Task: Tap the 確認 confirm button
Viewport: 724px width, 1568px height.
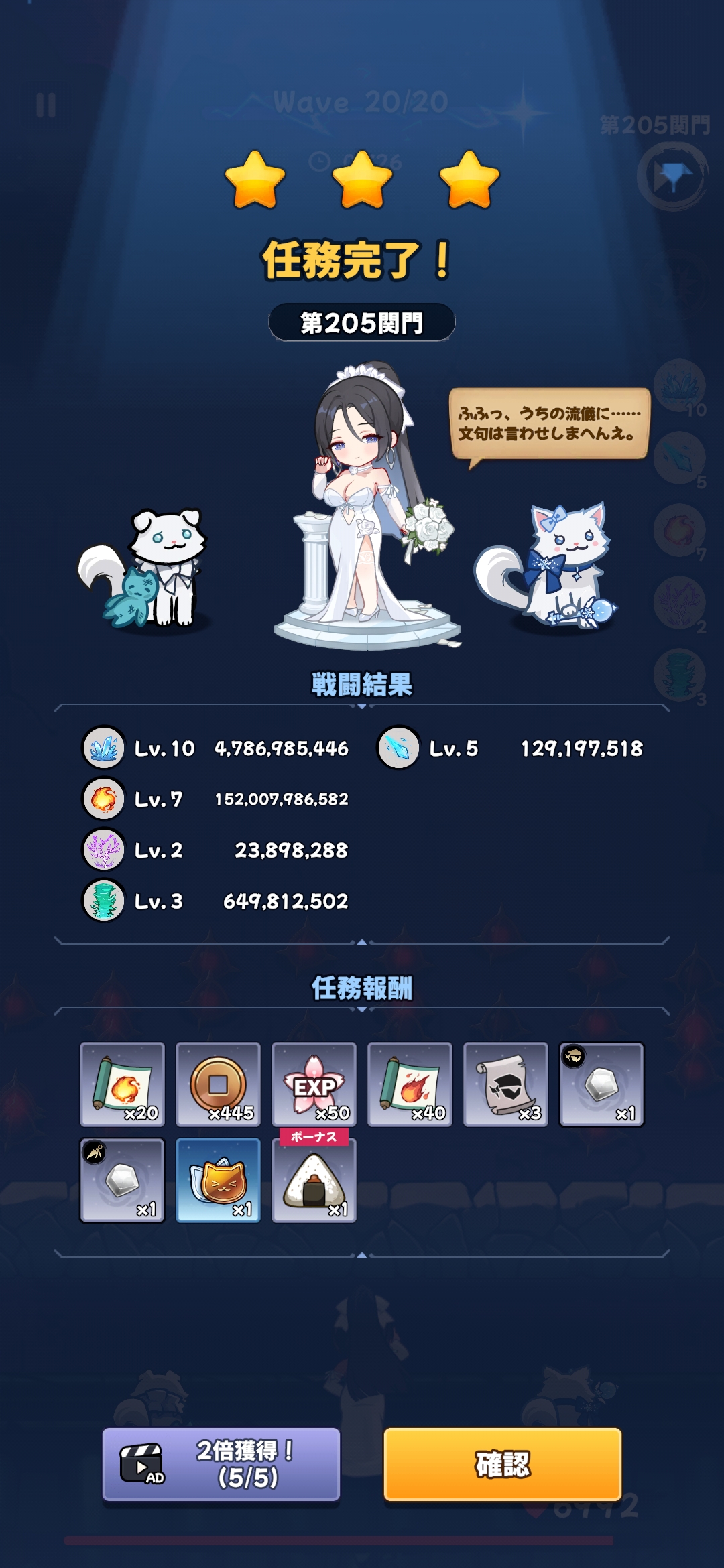Action: 502,1464
